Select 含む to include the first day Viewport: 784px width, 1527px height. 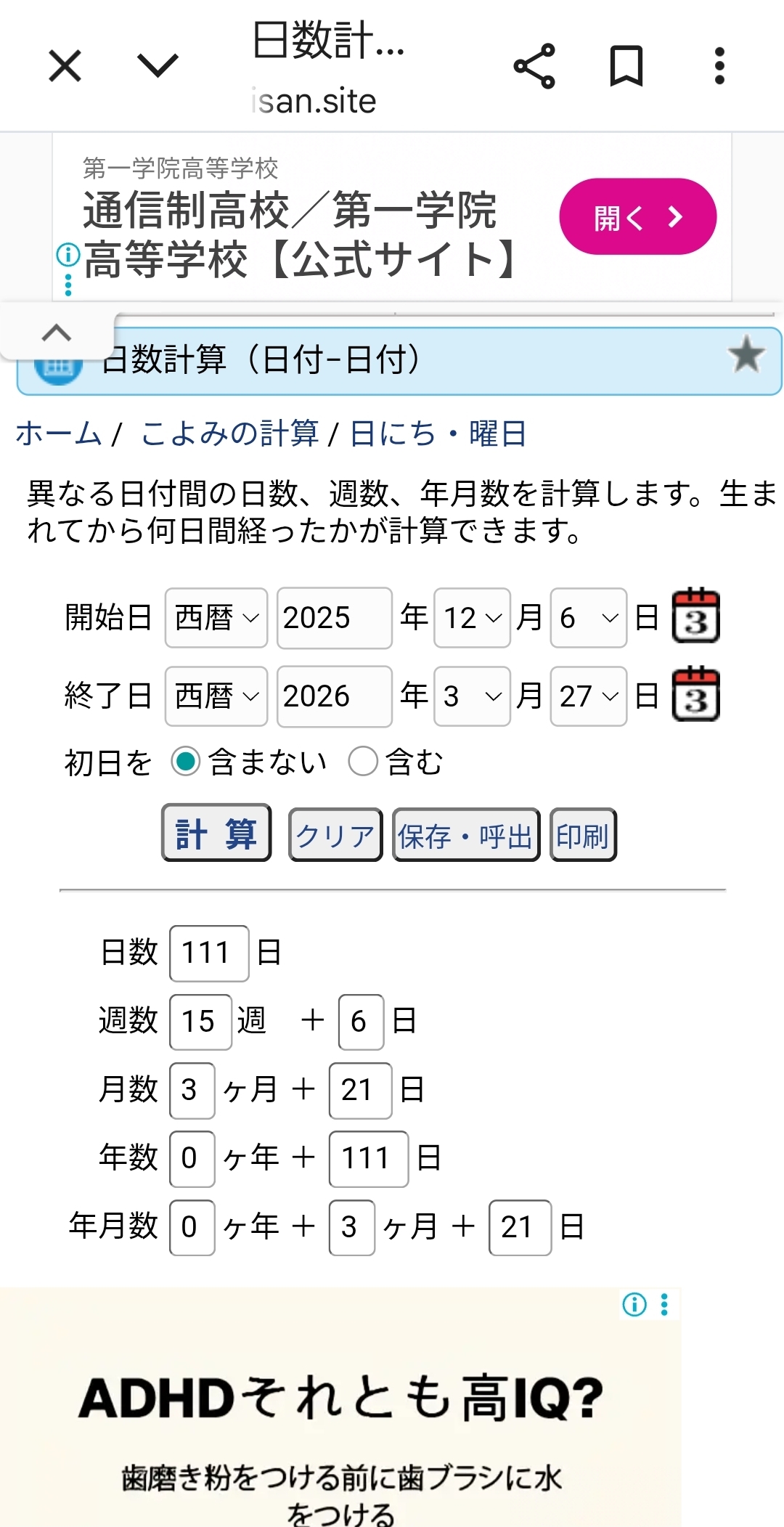tap(363, 762)
